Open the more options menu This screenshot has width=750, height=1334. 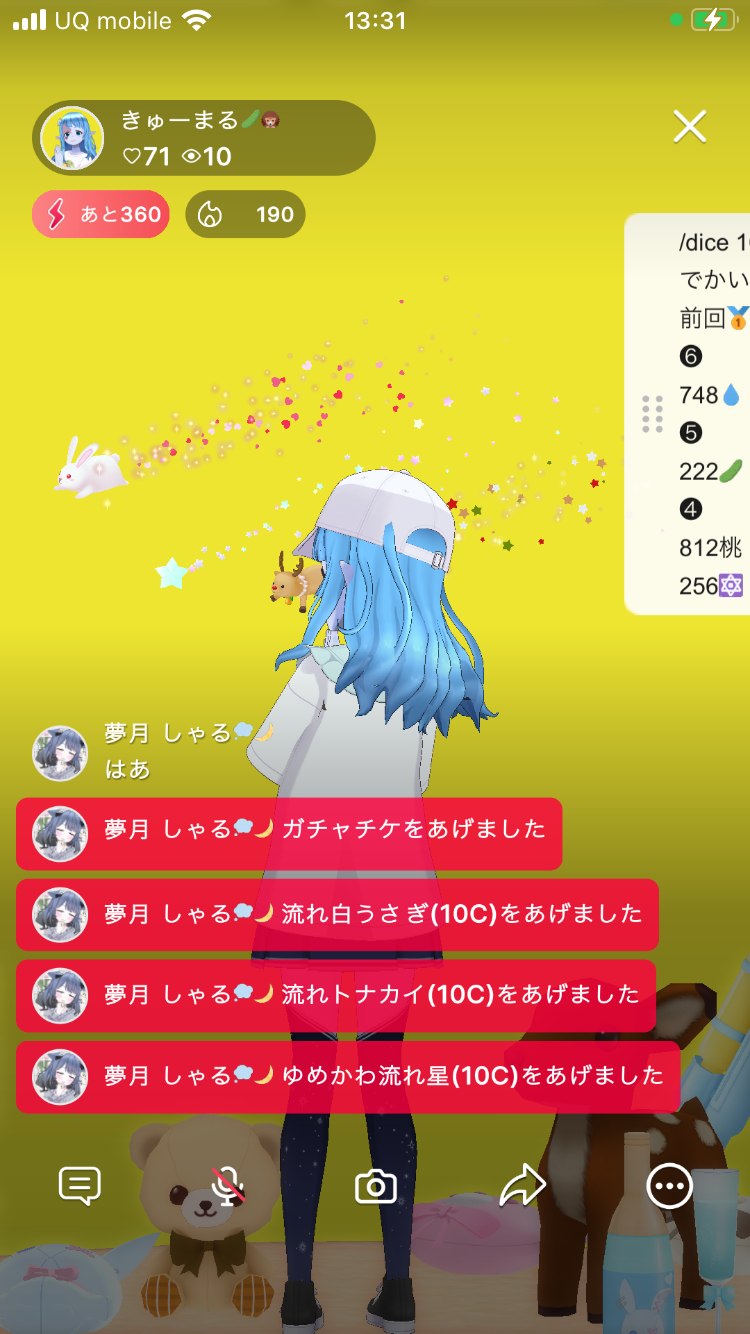coord(669,1186)
